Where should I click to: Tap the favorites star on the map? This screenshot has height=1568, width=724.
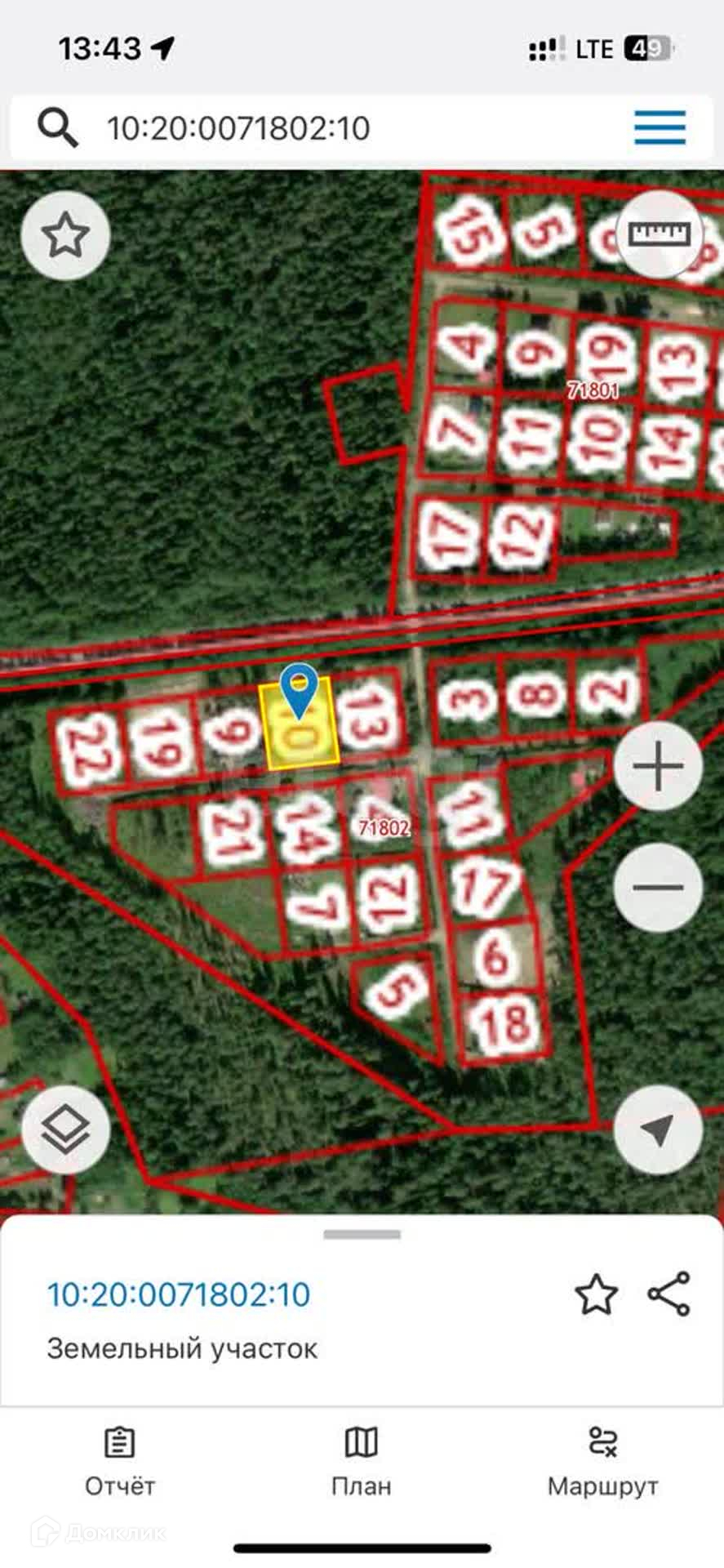(65, 236)
